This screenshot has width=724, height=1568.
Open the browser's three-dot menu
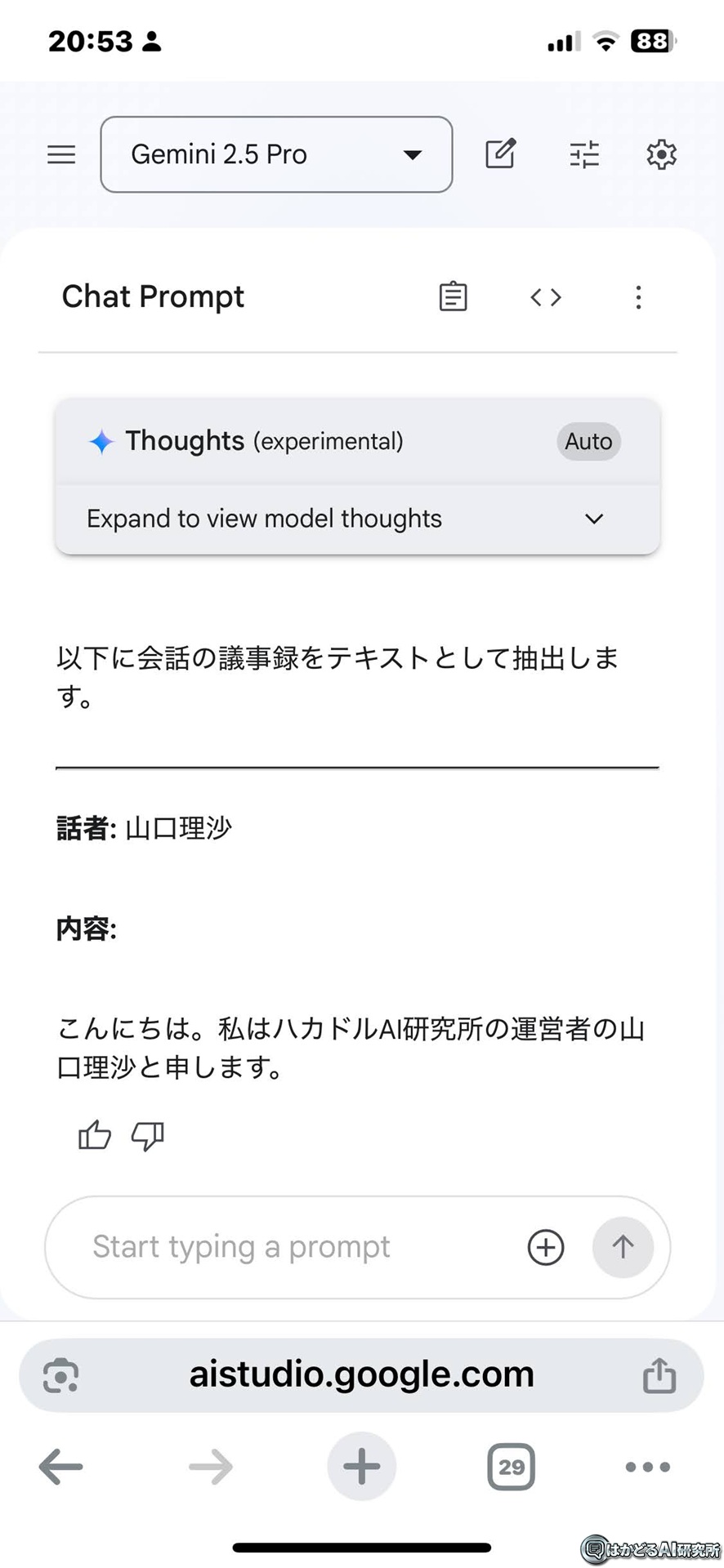pos(648,1467)
